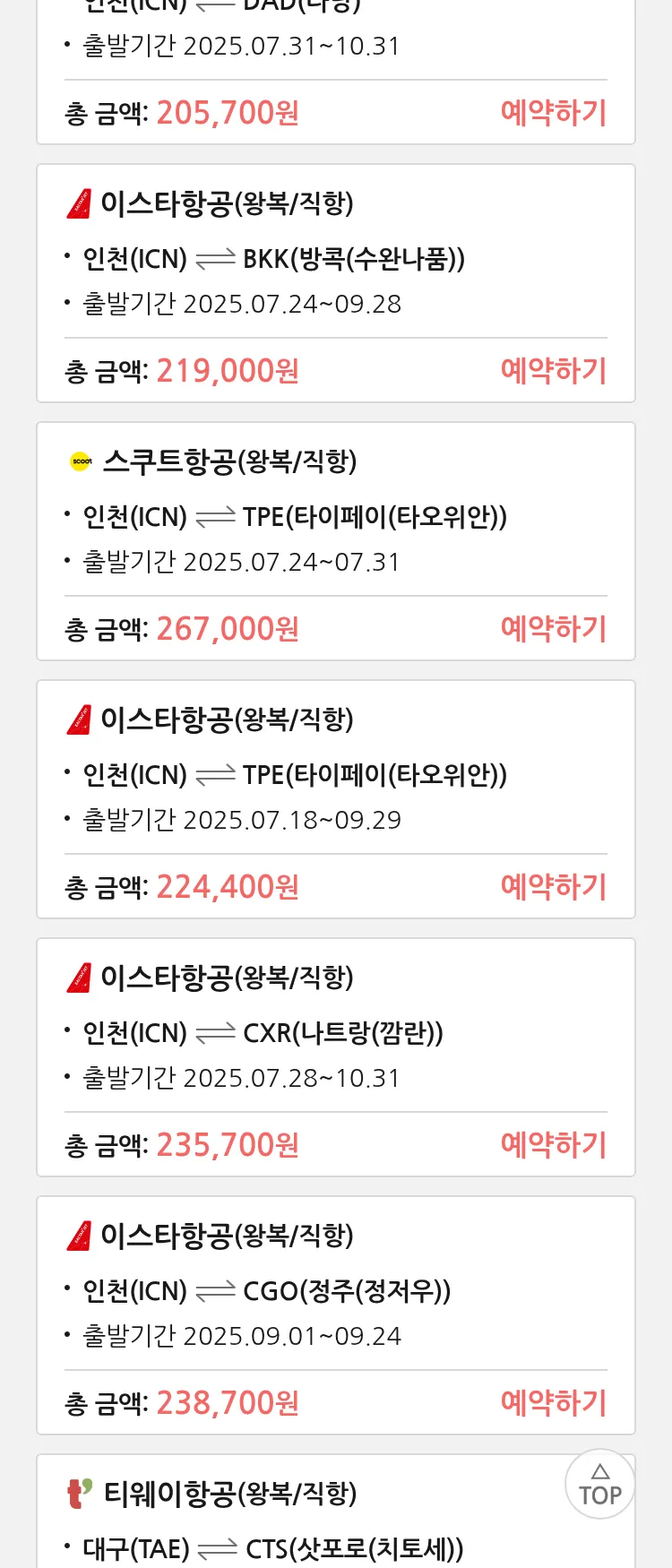Tap 예약하기 for the 205,700원 fare
Viewport: 672px width, 1568px height.
tap(553, 113)
